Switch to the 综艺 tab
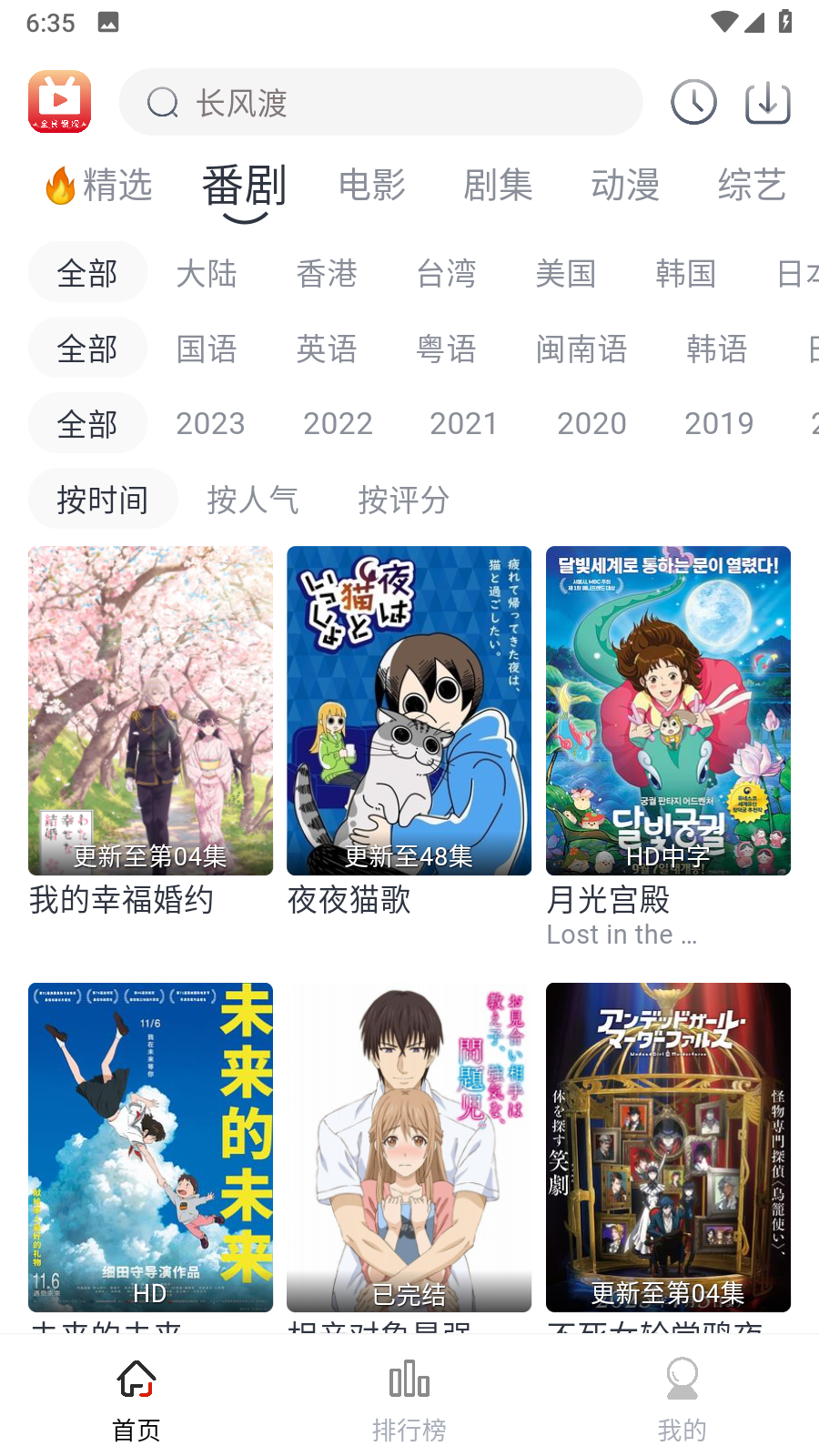Image resolution: width=819 pixels, height=1456 pixels. pyautogui.click(x=752, y=186)
